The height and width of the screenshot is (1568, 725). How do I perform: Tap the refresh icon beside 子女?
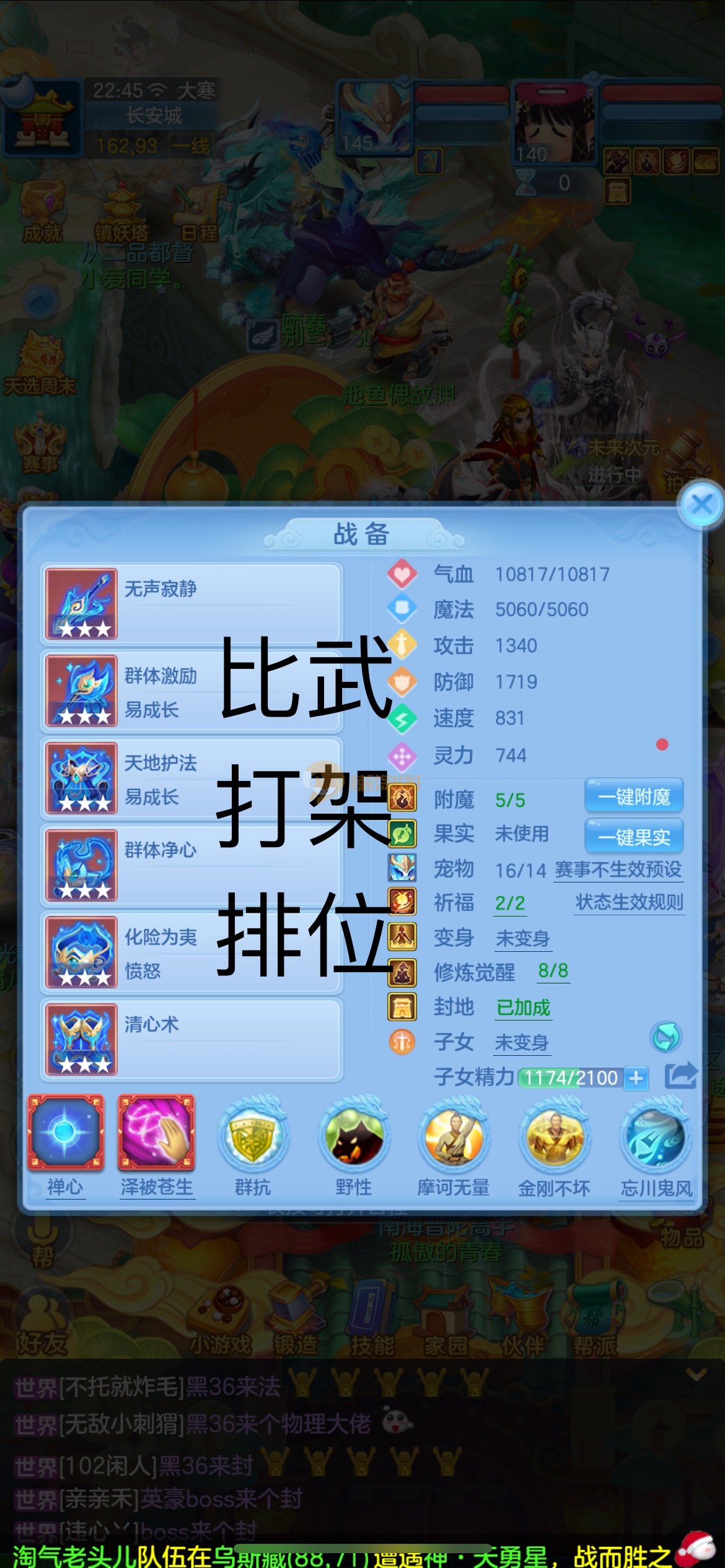click(x=666, y=1037)
